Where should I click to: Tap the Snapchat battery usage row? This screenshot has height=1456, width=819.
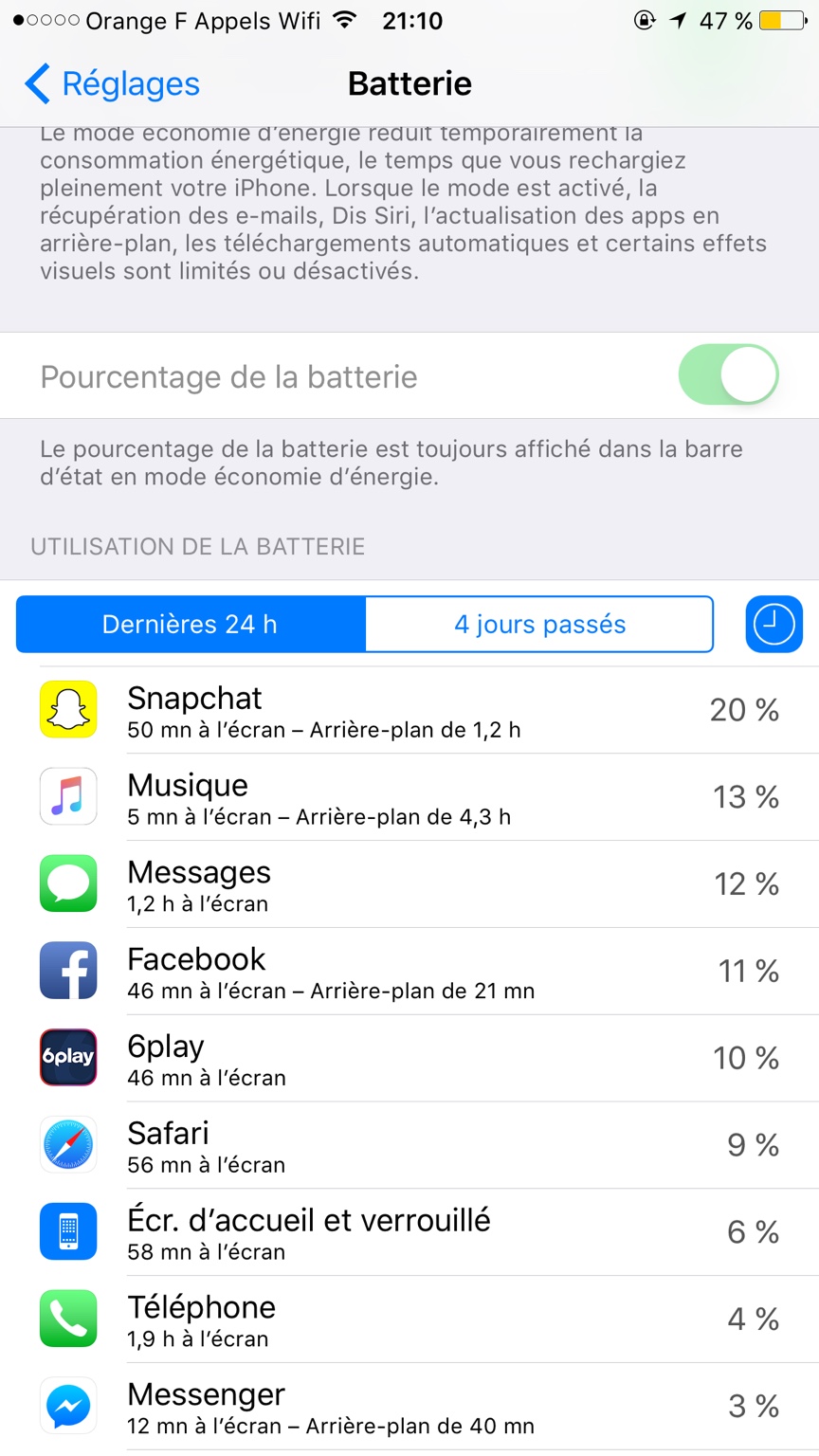point(409,711)
